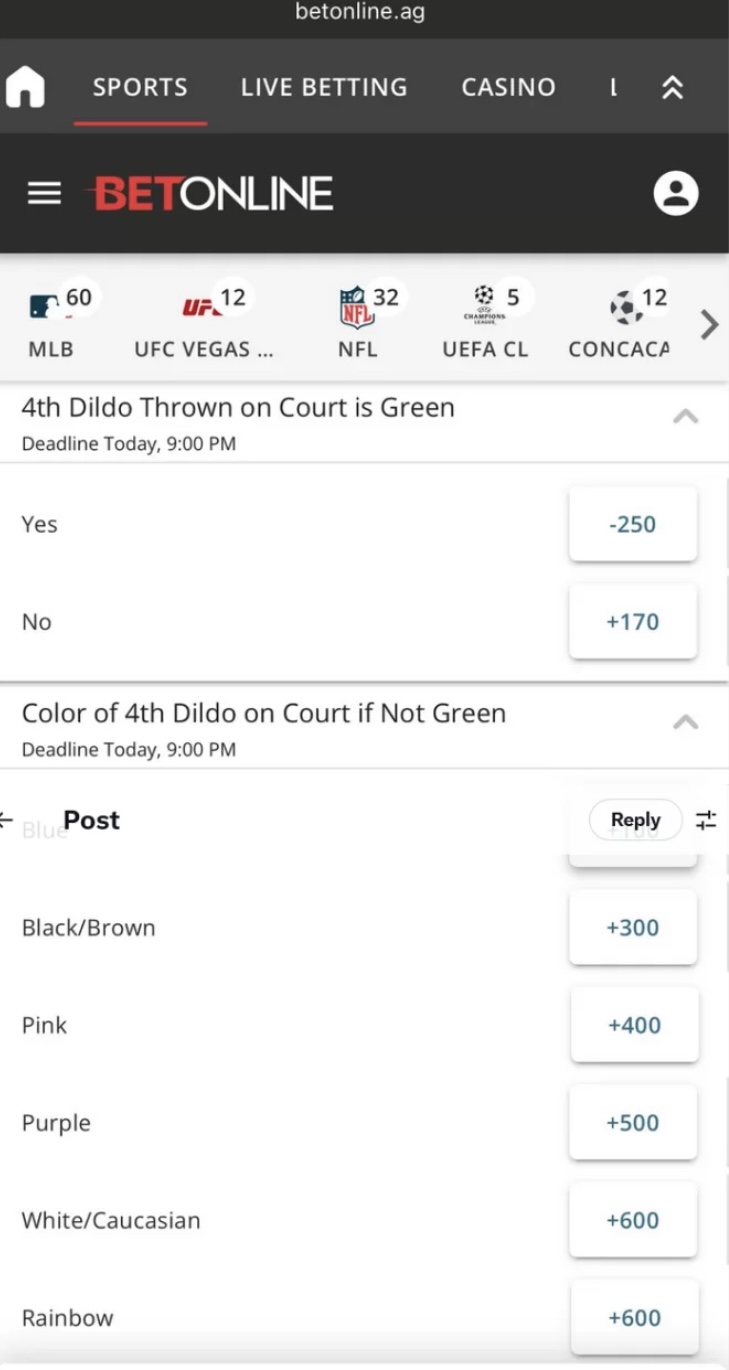Tap the home icon in the top bar
Image resolution: width=729 pixels, height=1370 pixels.
point(26,87)
